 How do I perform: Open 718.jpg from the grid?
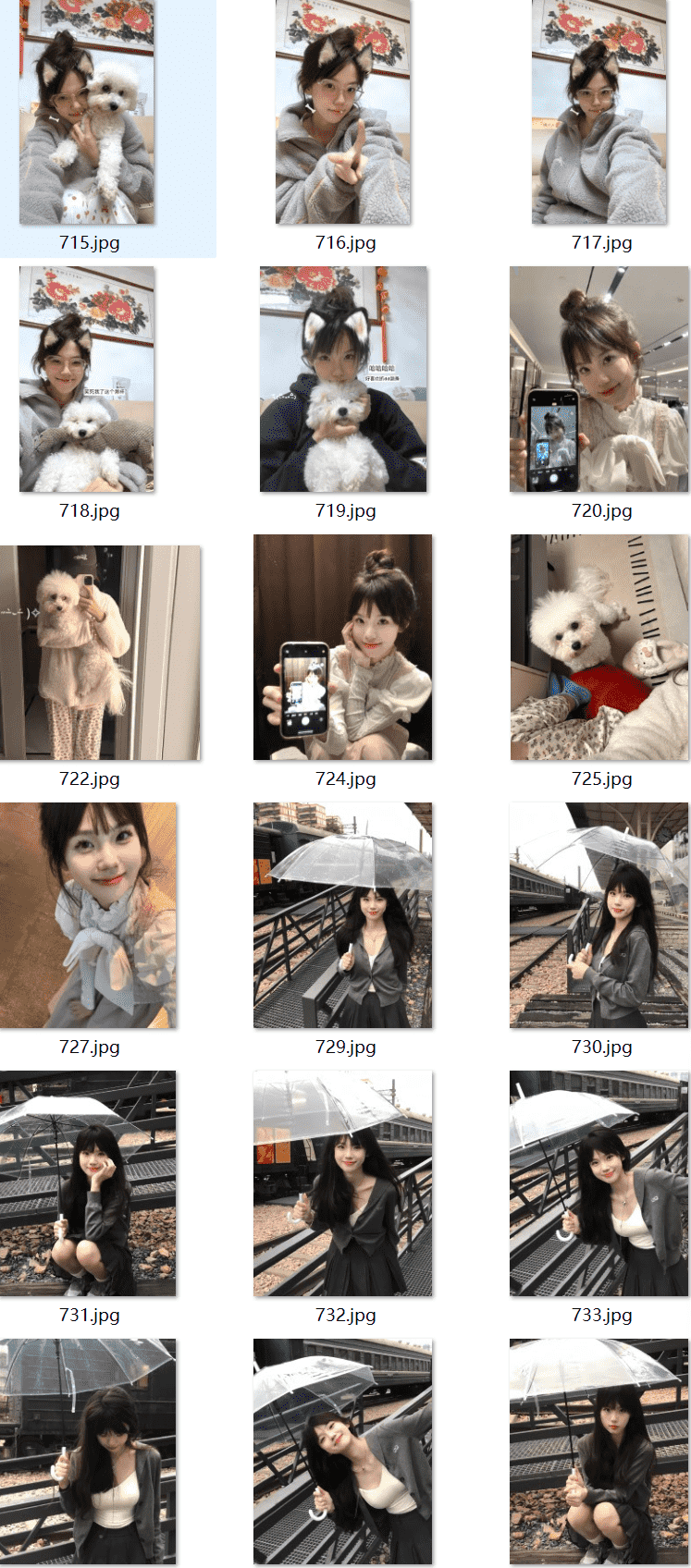88,379
